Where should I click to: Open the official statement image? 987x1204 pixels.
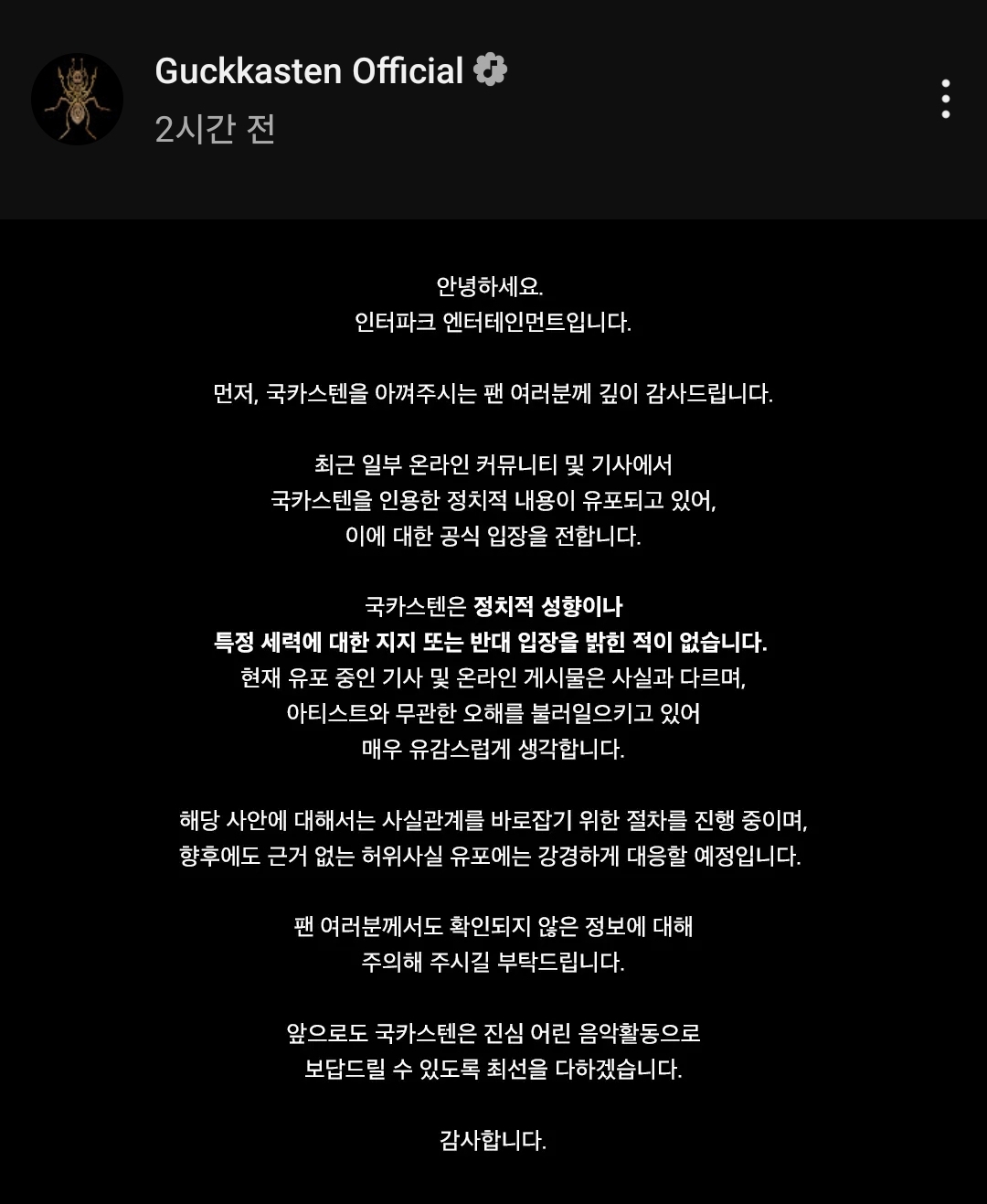pos(493,711)
